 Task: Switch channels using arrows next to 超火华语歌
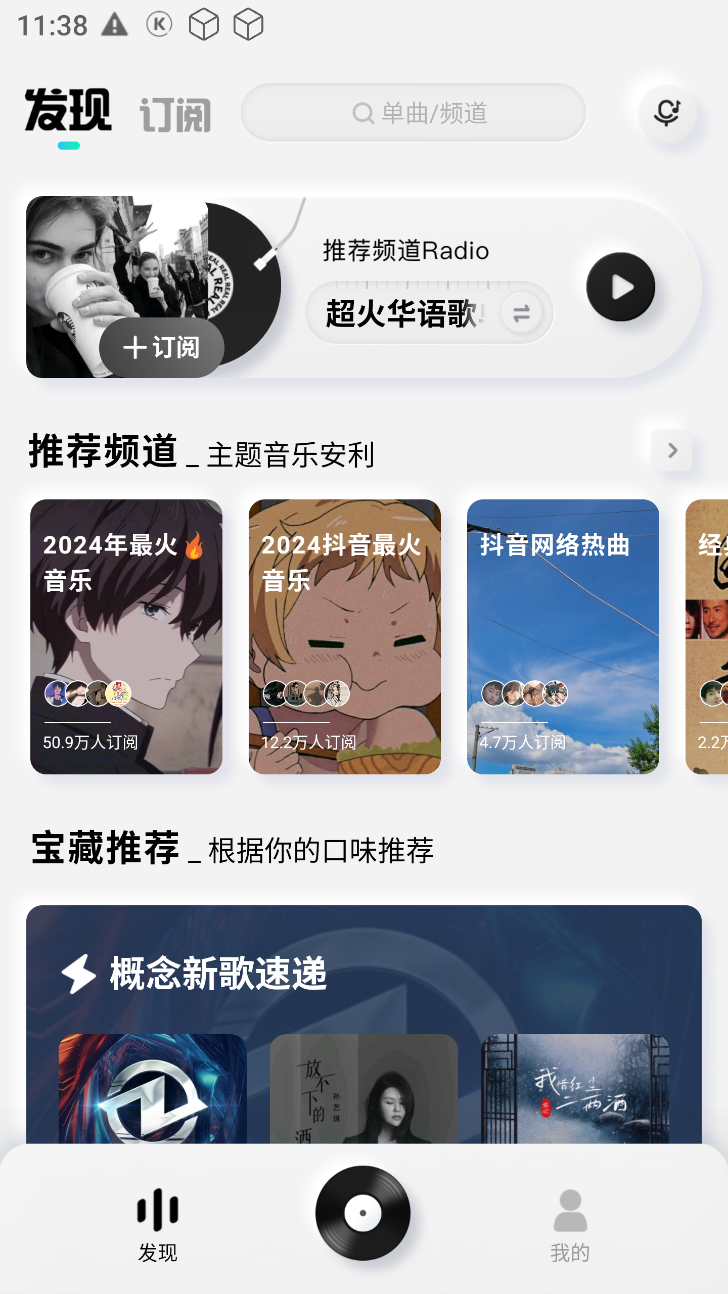coord(521,313)
